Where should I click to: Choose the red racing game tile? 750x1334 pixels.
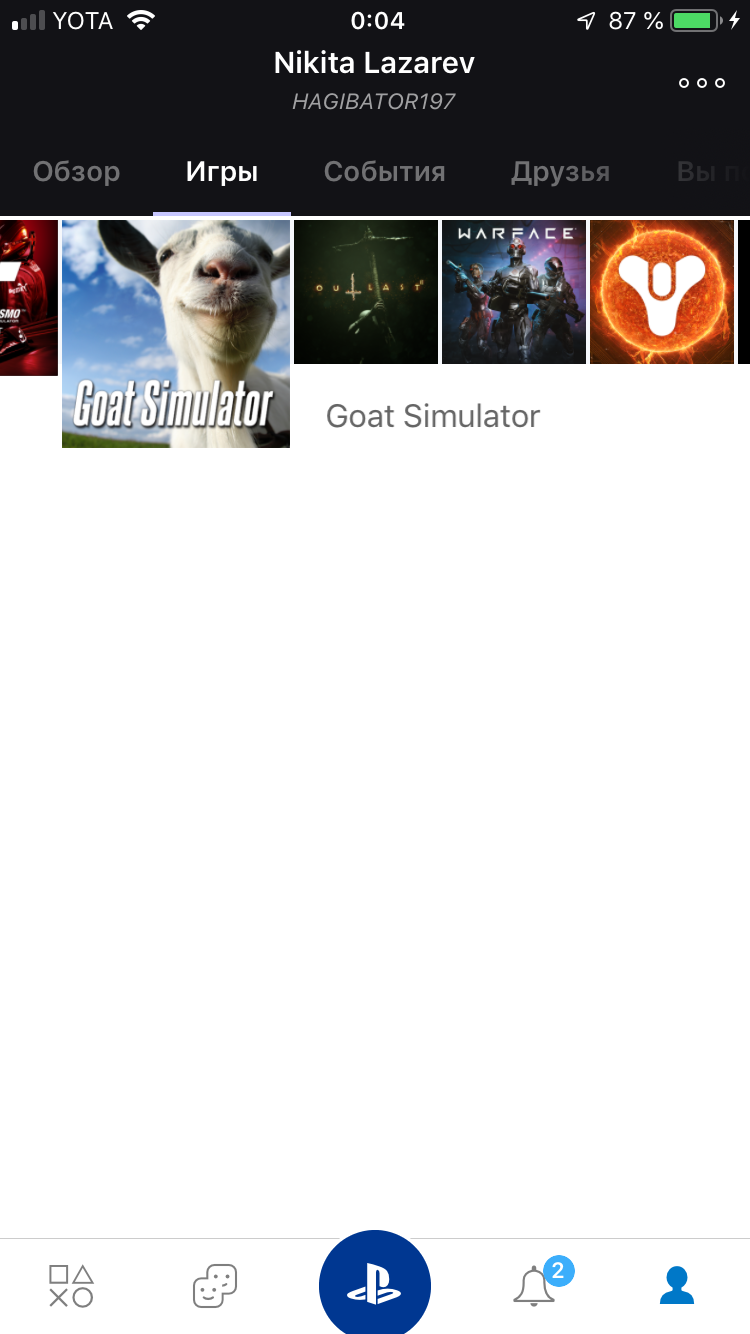[29, 298]
